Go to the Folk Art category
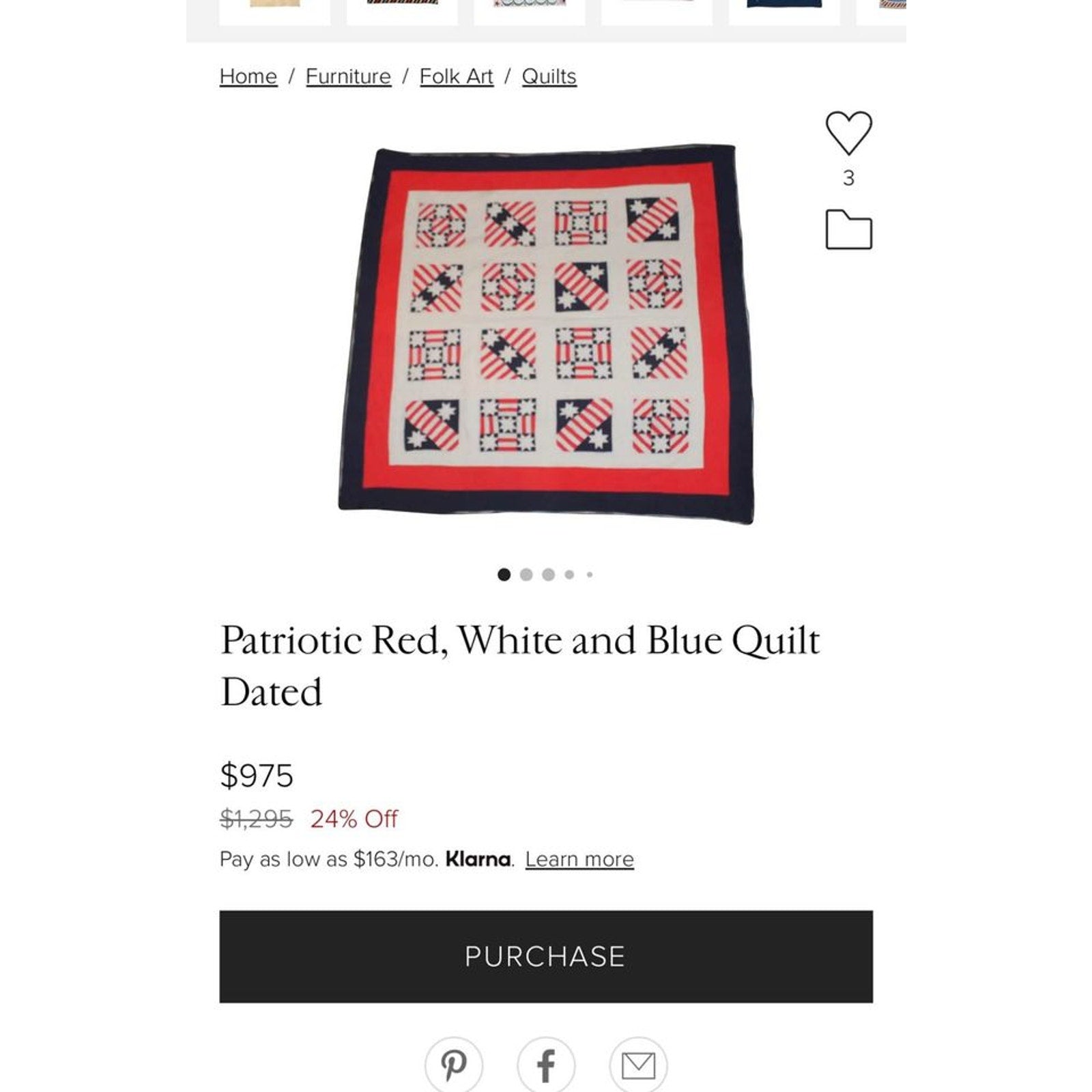 456,76
